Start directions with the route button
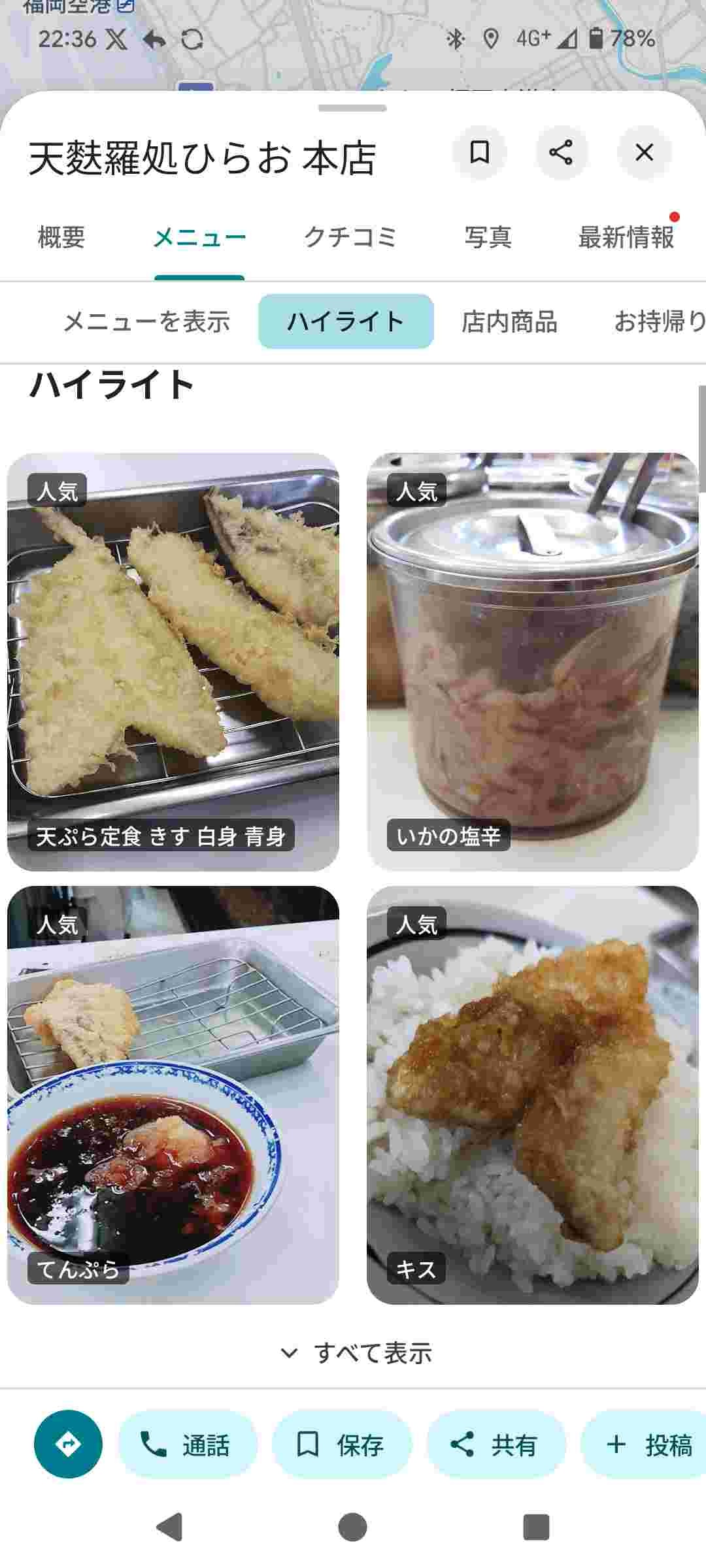 [68, 1444]
